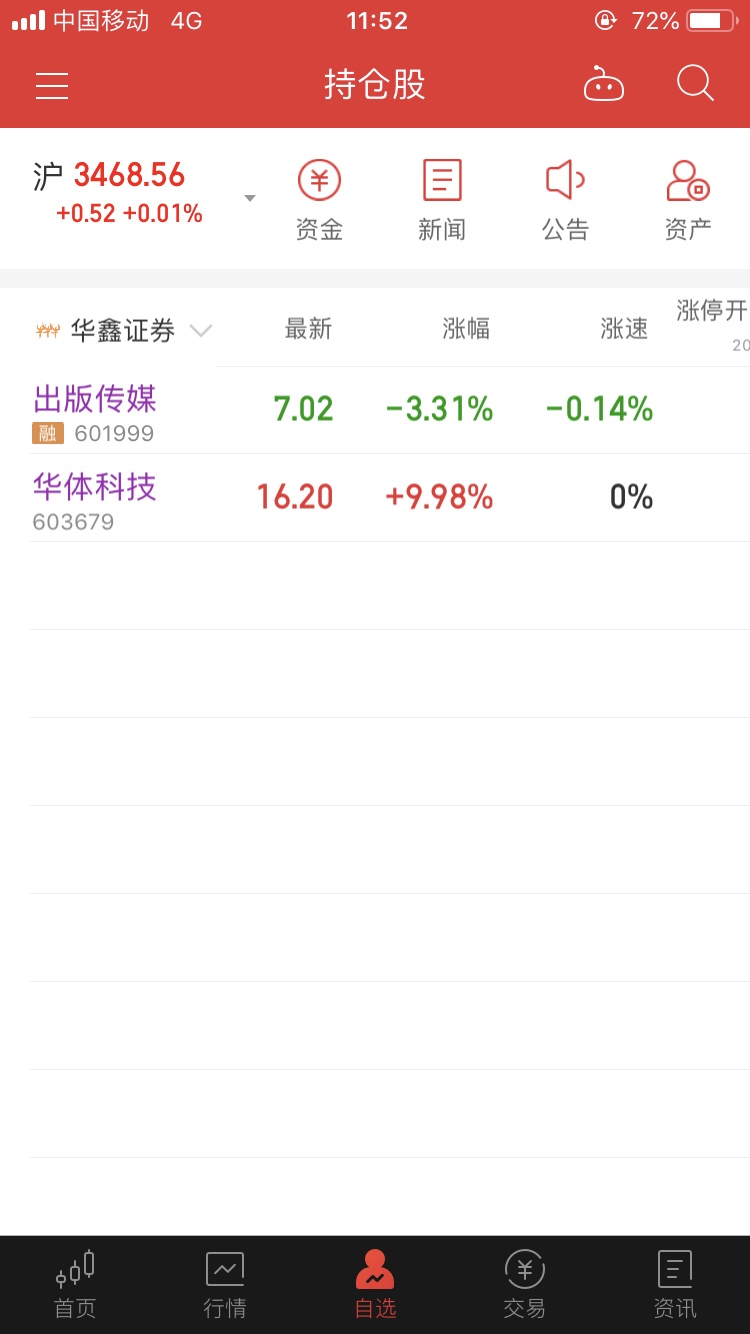This screenshot has width=750, height=1334.
Task: Open 新闻 news shortcut
Action: tap(442, 201)
